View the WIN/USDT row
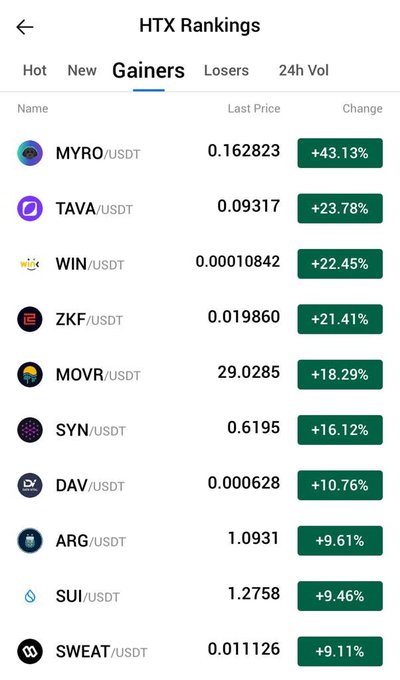This screenshot has height=680, width=400. click(x=200, y=264)
